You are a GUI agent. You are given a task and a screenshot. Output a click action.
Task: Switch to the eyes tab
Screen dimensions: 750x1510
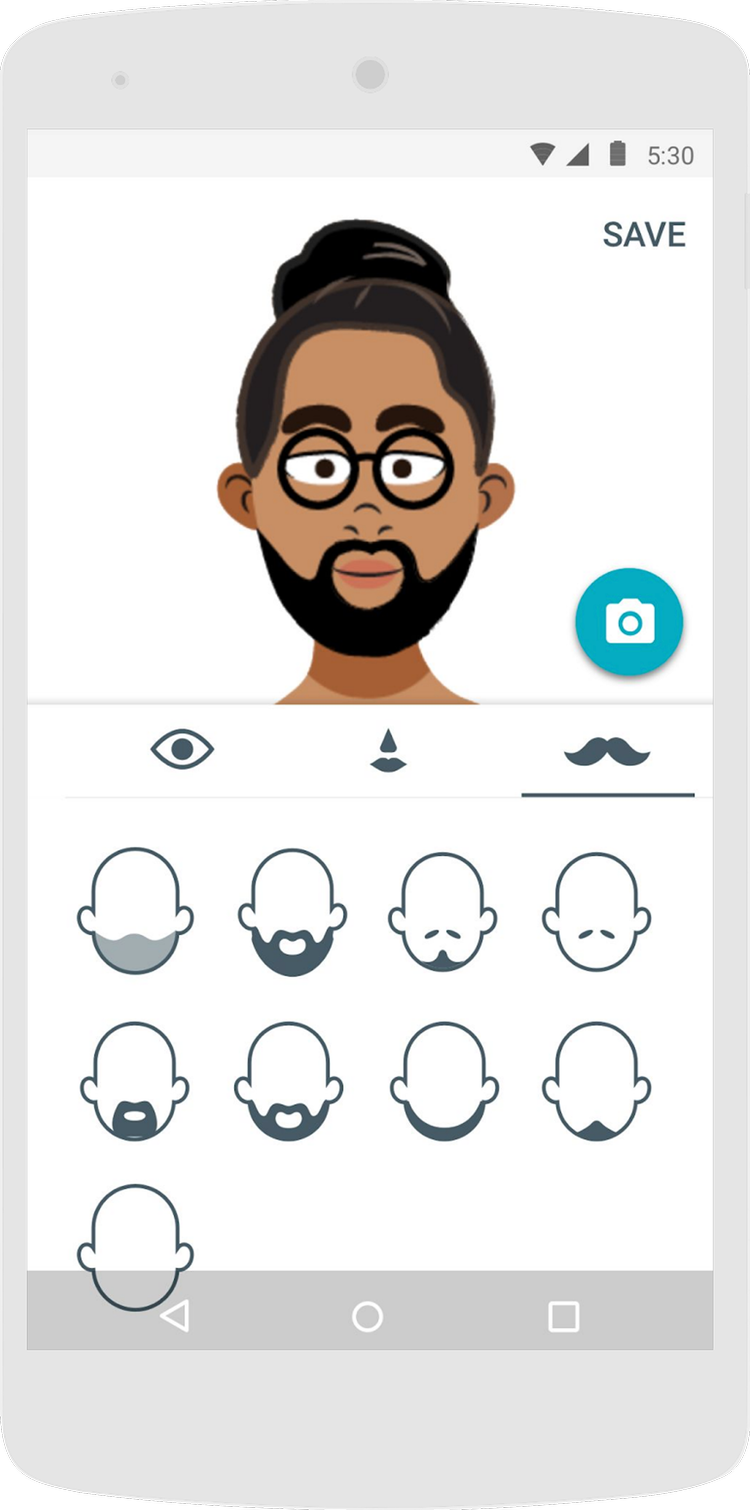(x=182, y=749)
